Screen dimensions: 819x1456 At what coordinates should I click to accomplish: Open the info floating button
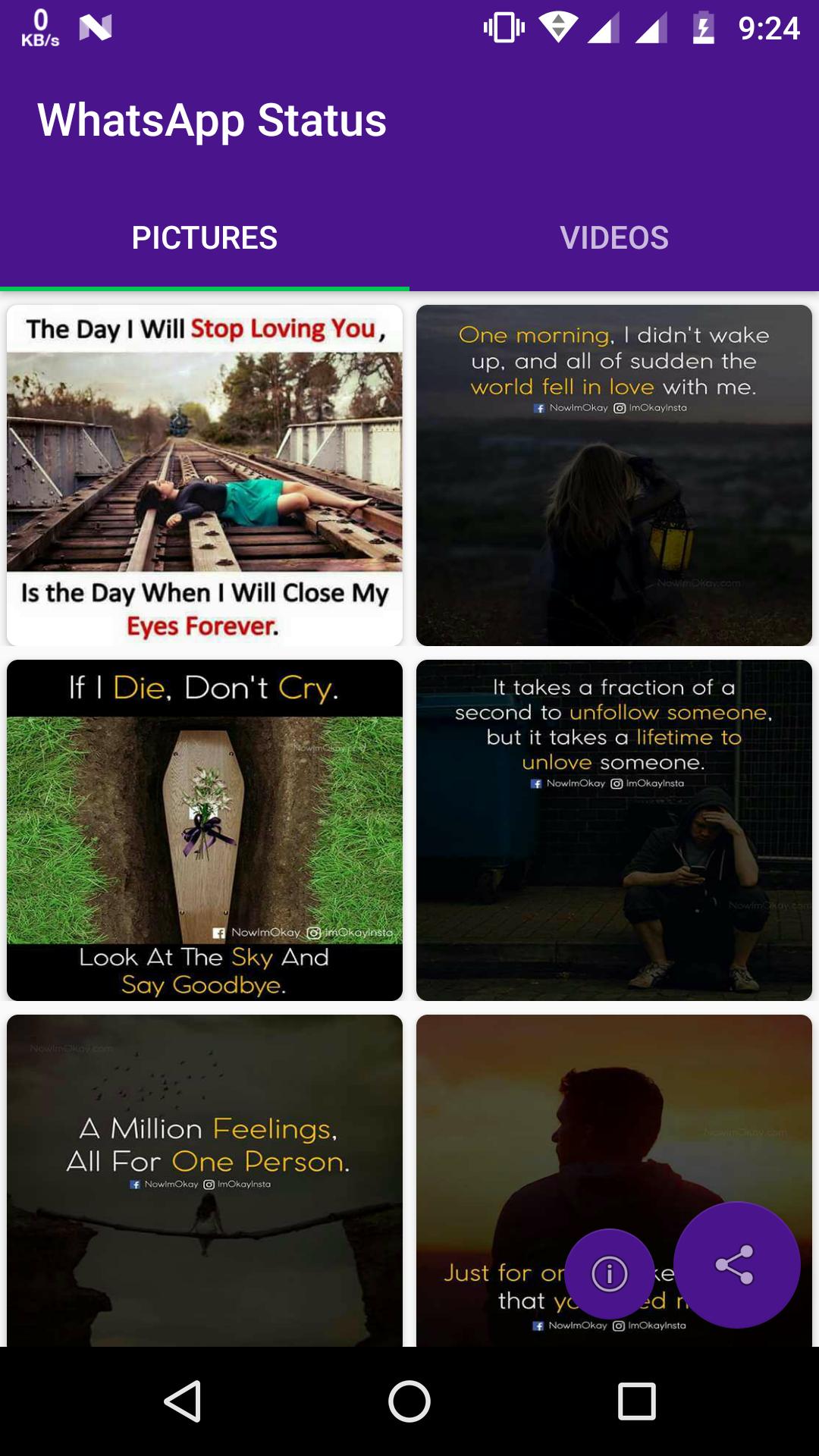click(610, 1273)
